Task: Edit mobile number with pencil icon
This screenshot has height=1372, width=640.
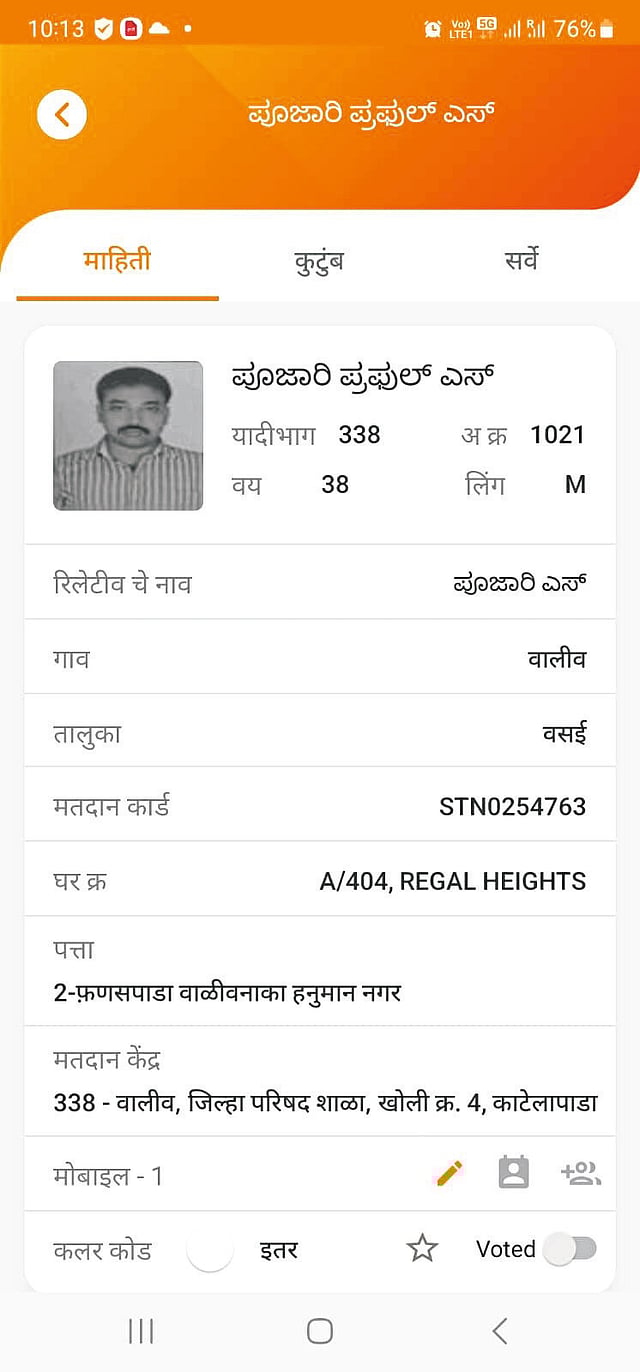Action: [450, 1173]
